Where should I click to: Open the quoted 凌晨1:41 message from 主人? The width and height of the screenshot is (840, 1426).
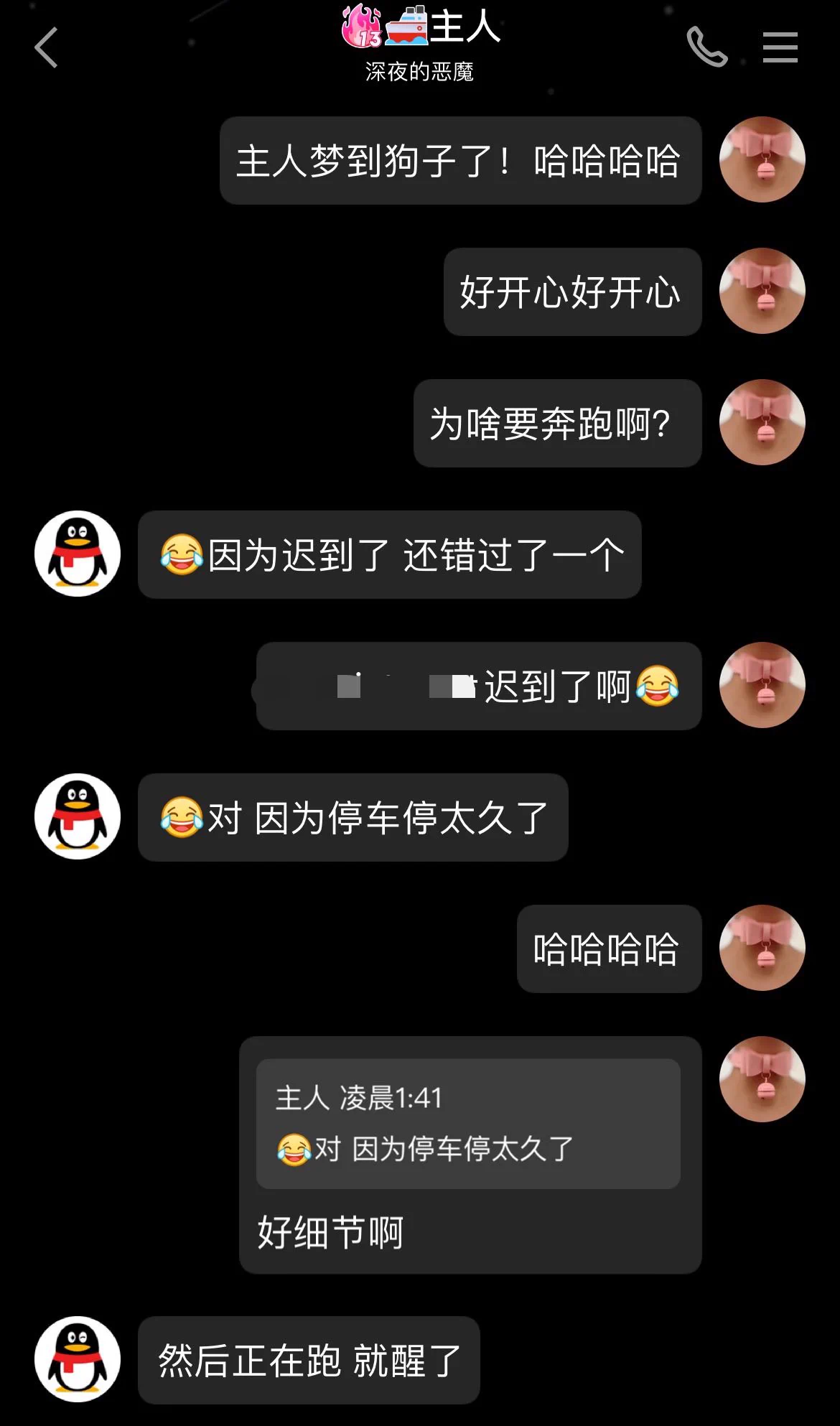pos(467,1123)
